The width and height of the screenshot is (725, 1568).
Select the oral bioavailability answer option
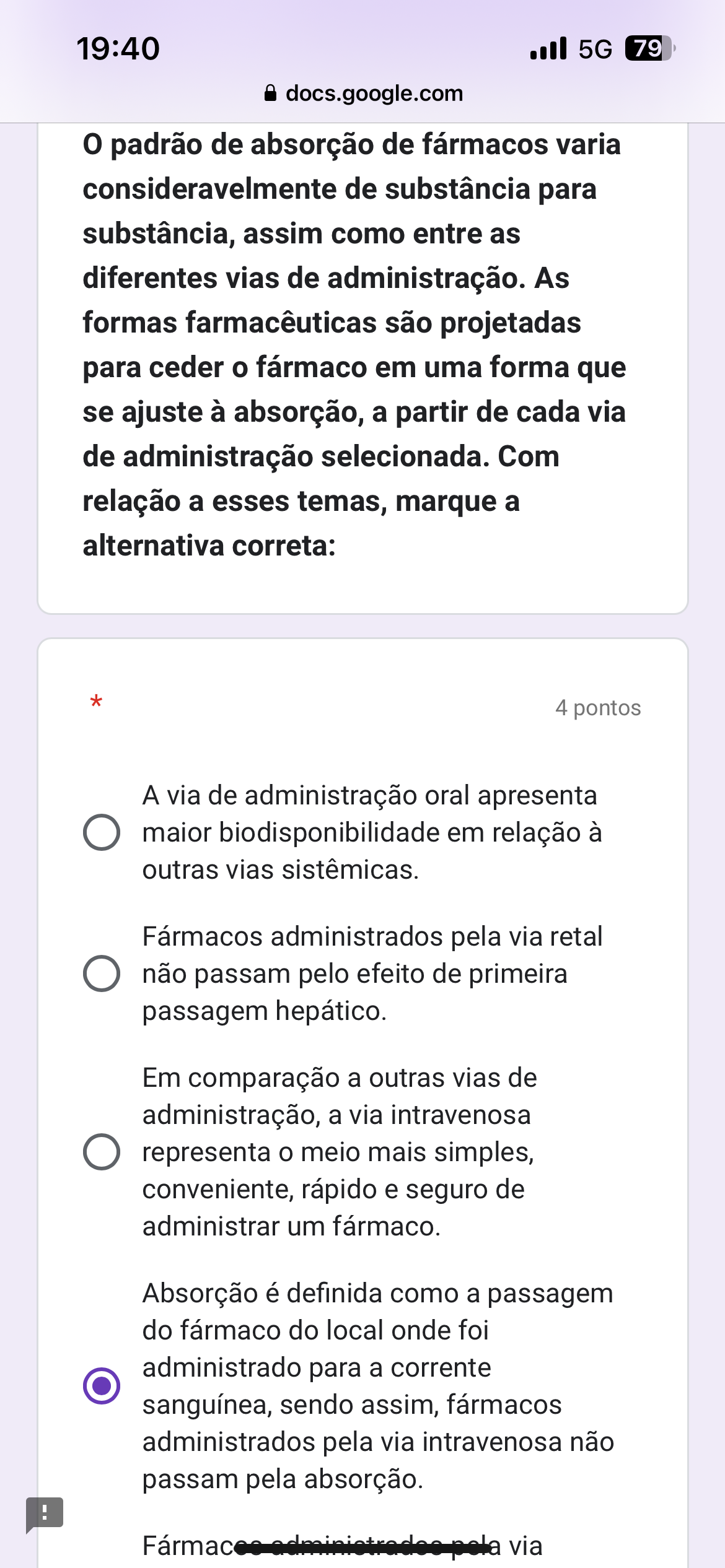[x=102, y=832]
